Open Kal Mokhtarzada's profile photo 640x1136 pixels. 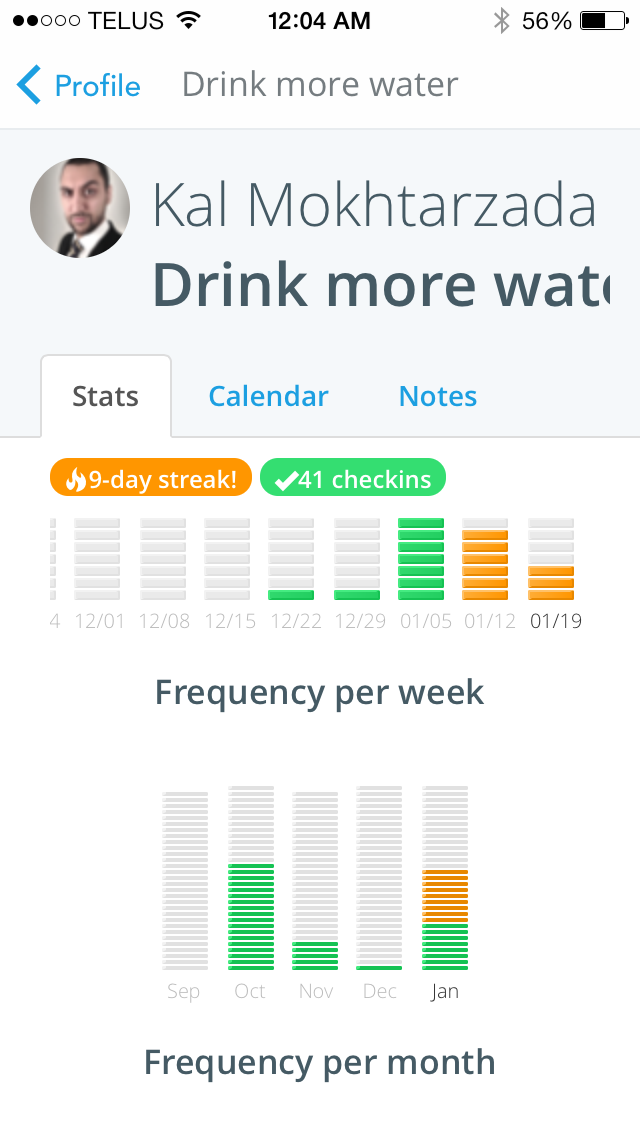(80, 208)
